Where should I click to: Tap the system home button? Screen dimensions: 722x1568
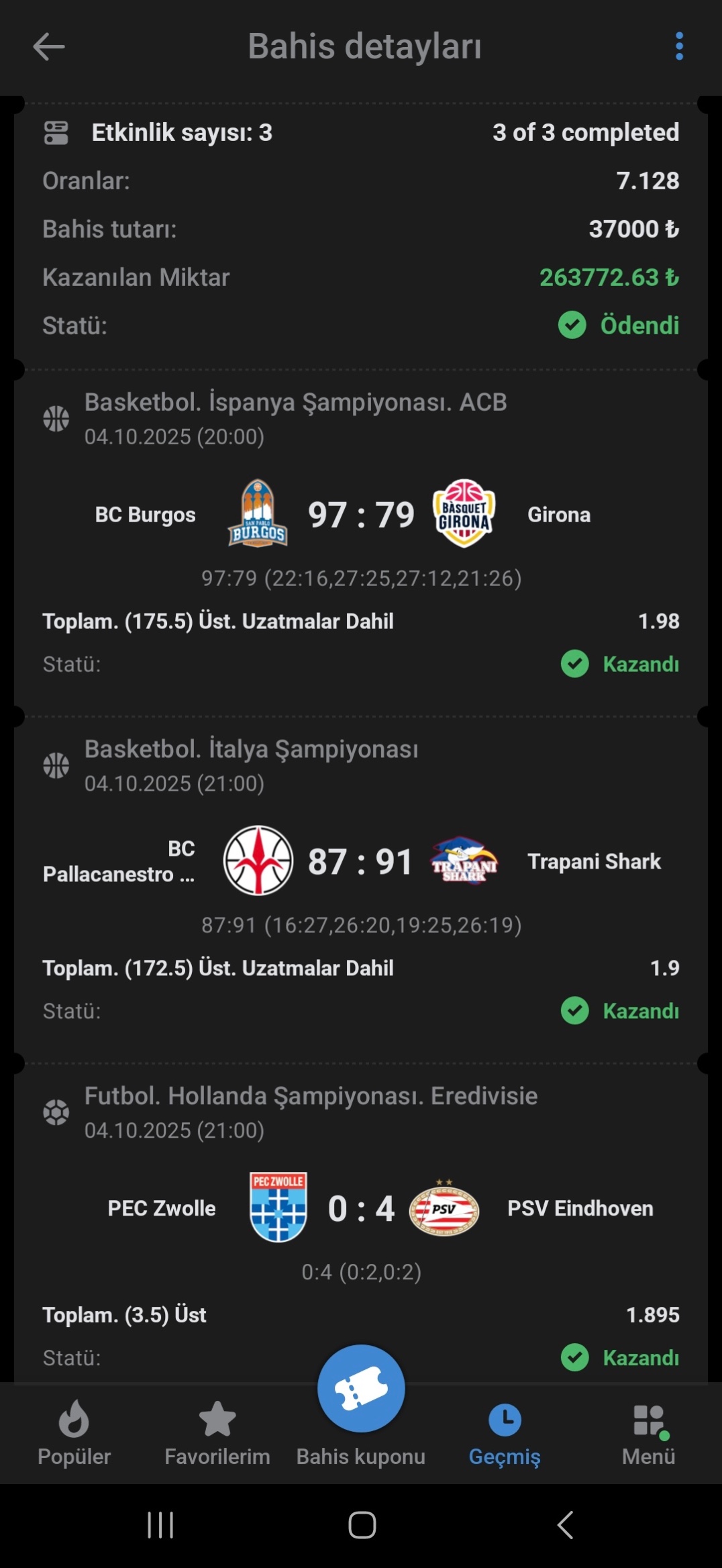(x=362, y=1525)
